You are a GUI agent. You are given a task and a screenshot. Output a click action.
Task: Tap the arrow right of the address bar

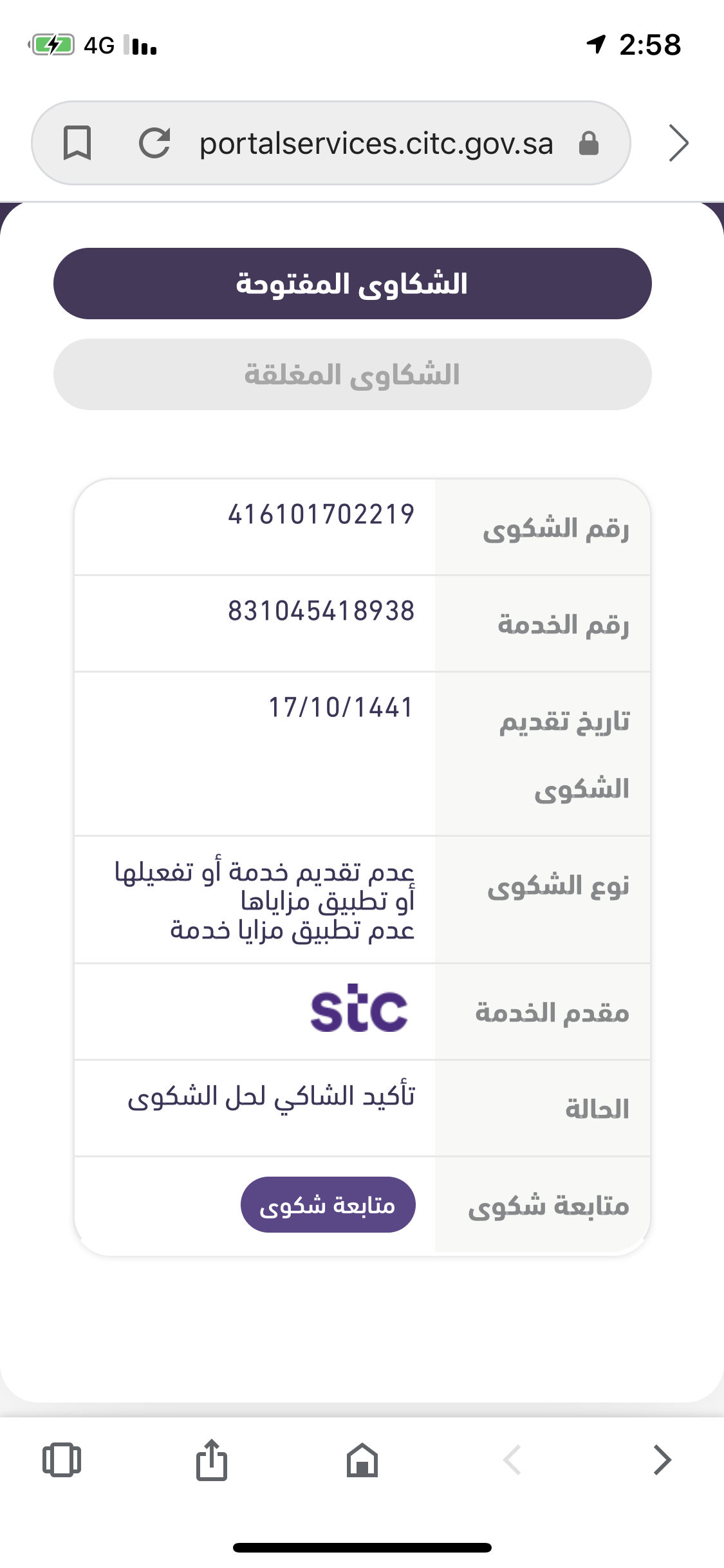coord(678,143)
